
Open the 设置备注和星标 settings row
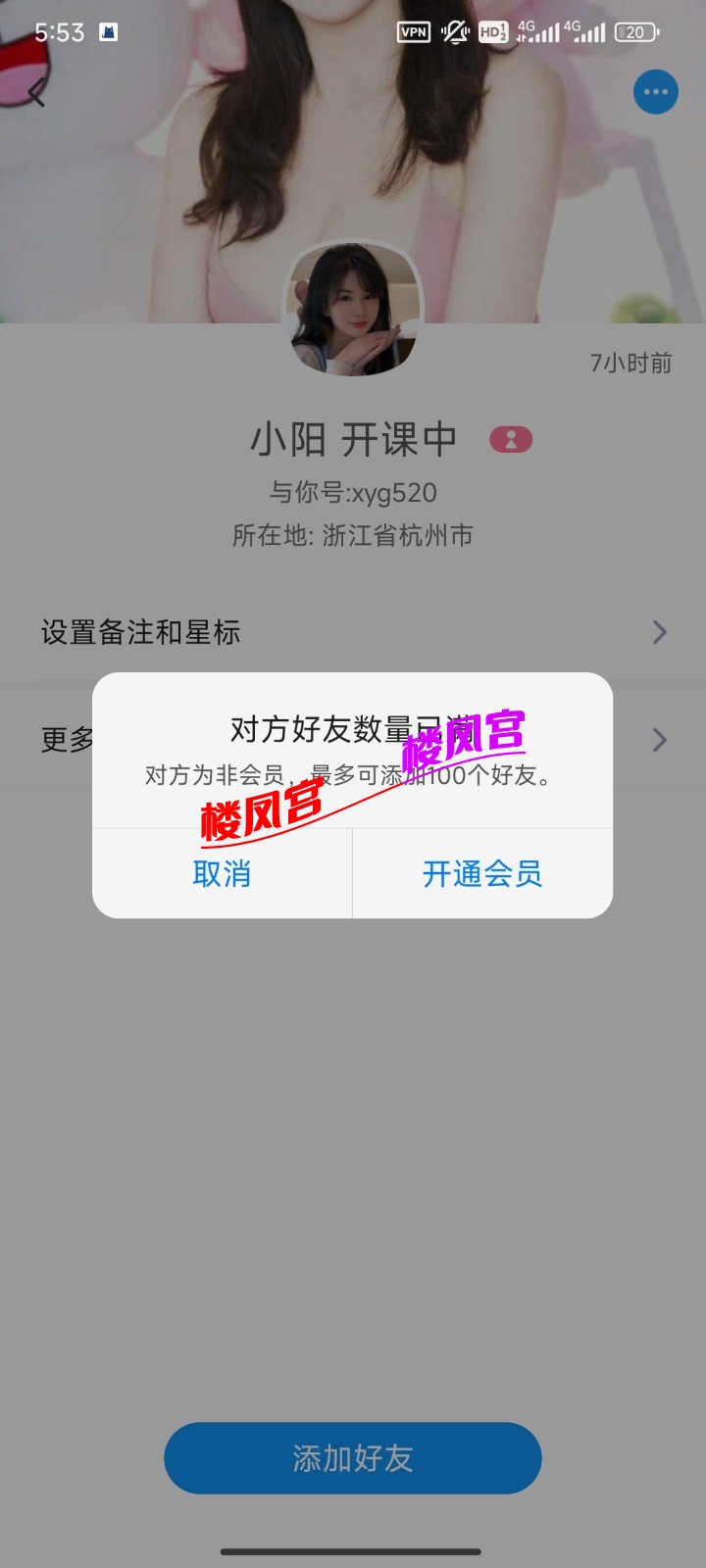click(x=141, y=633)
